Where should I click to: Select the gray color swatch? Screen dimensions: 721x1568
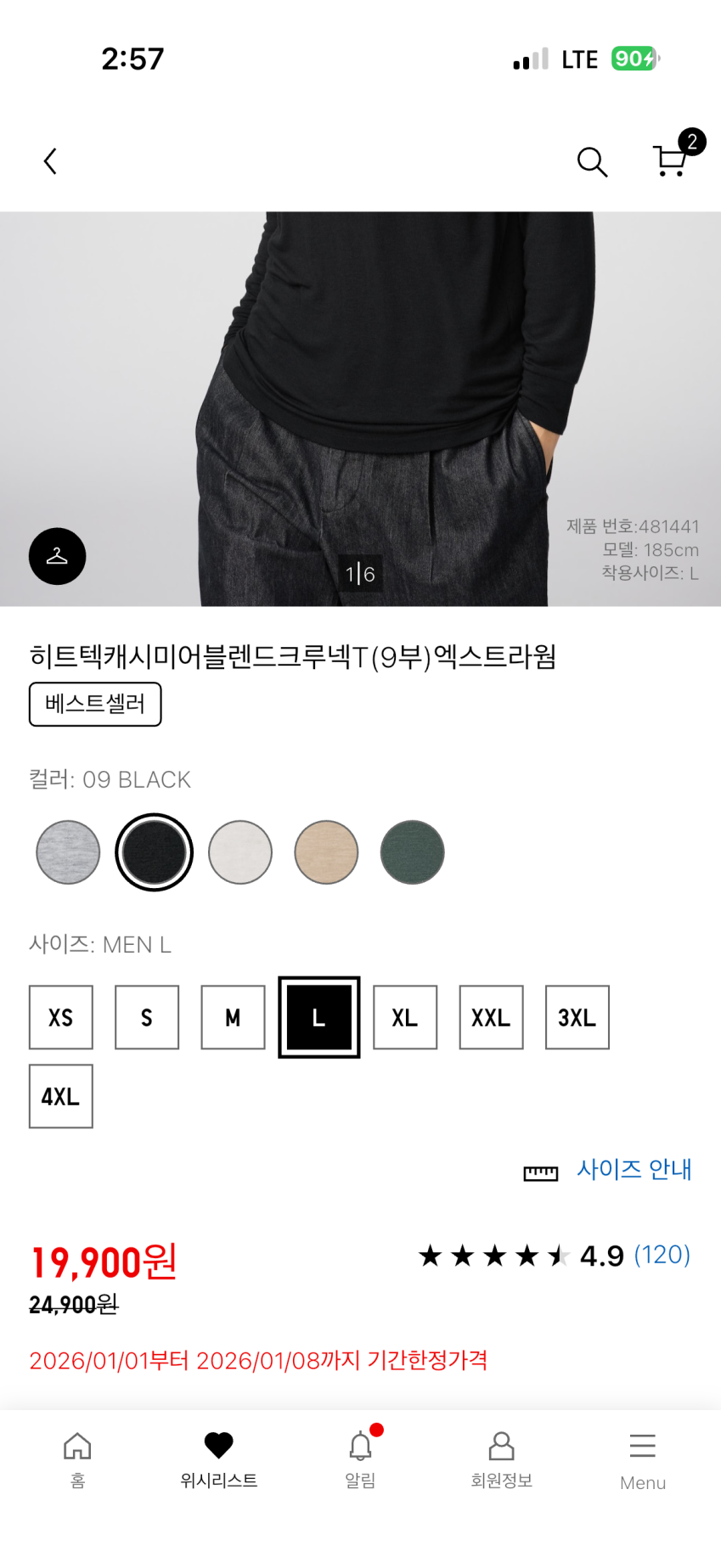point(68,852)
